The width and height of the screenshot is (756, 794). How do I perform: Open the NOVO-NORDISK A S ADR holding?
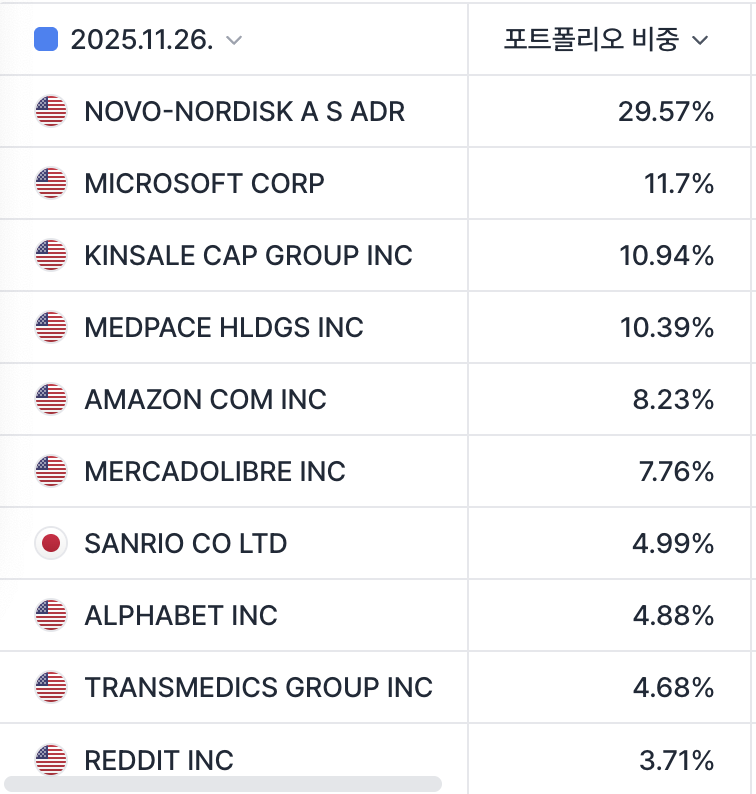244,111
